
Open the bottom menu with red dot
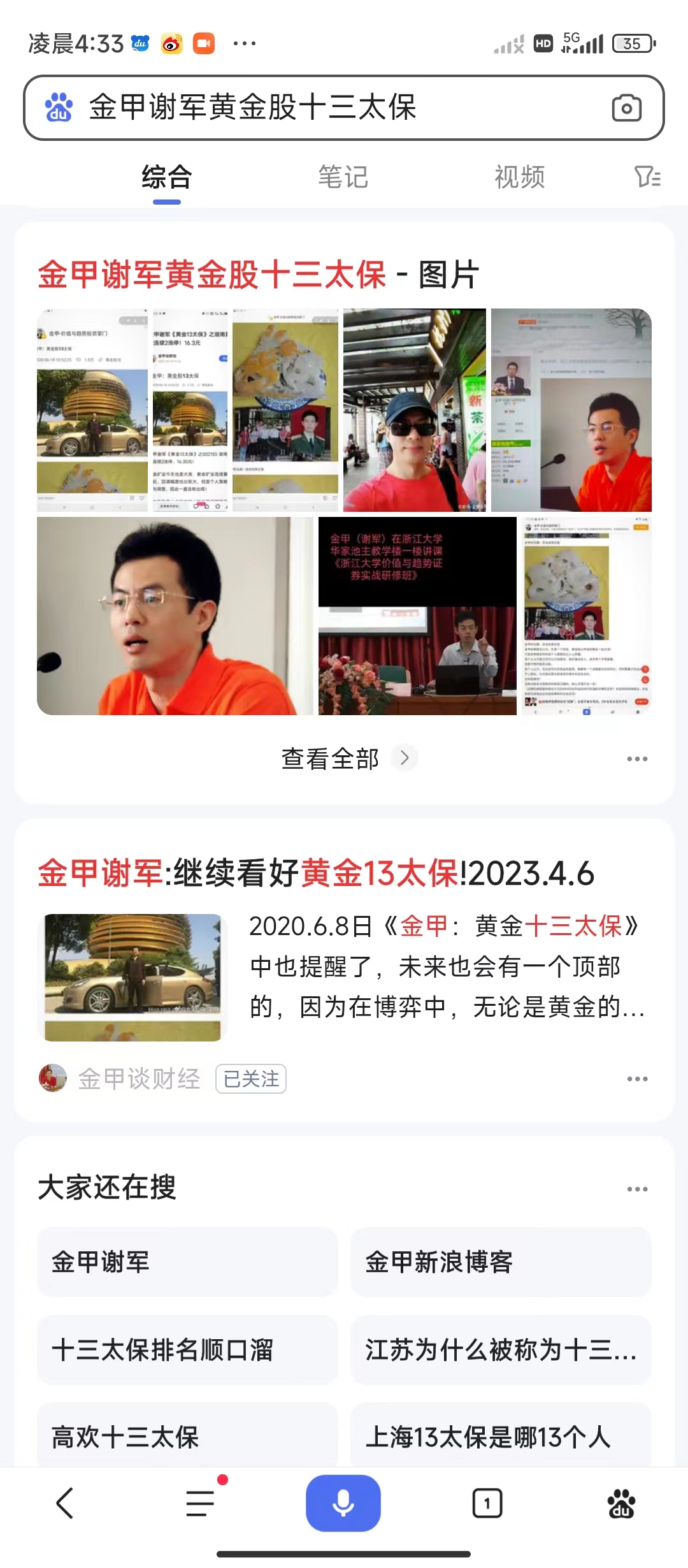click(x=201, y=1504)
